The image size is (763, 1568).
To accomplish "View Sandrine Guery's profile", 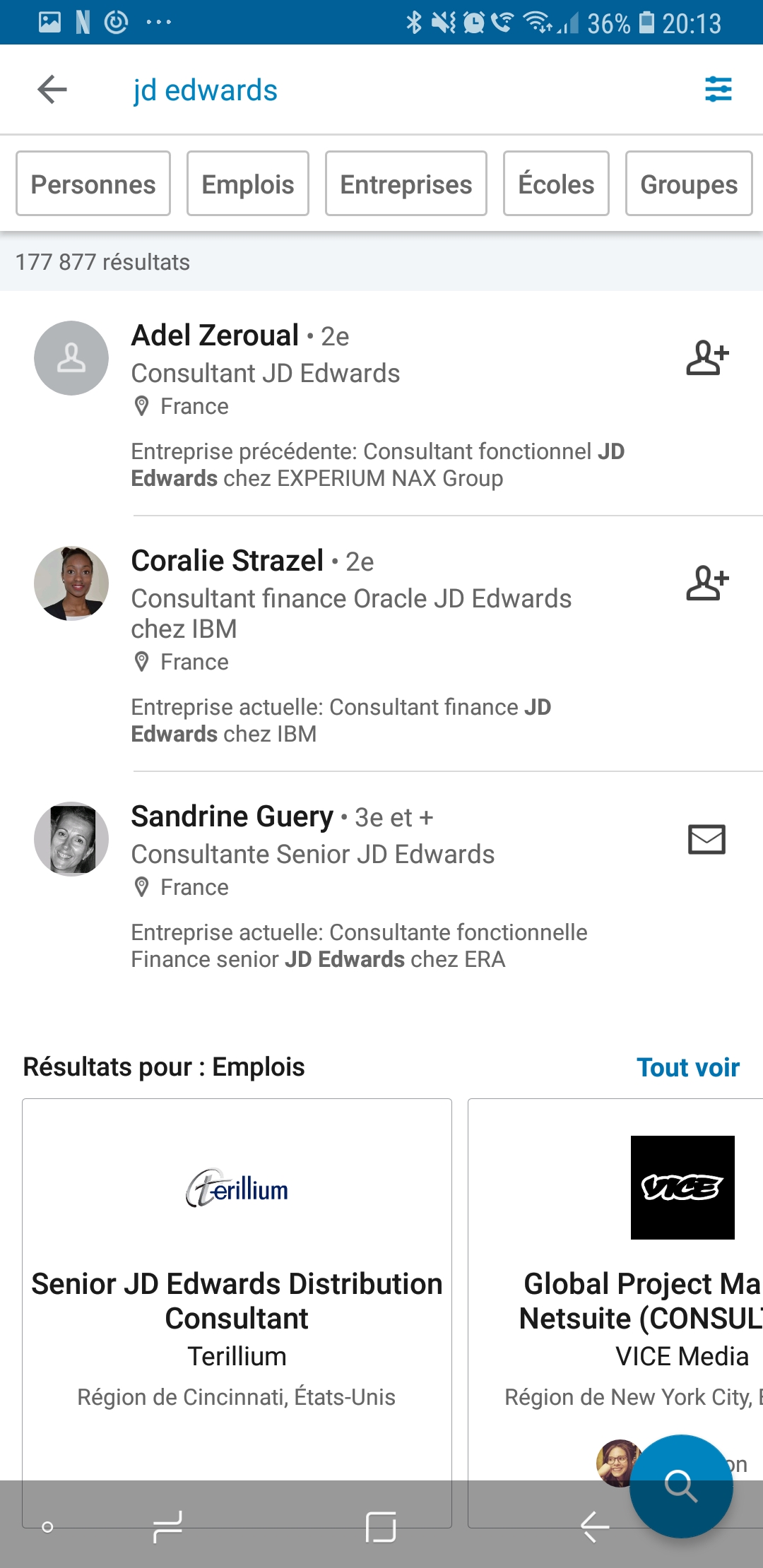I will click(232, 816).
